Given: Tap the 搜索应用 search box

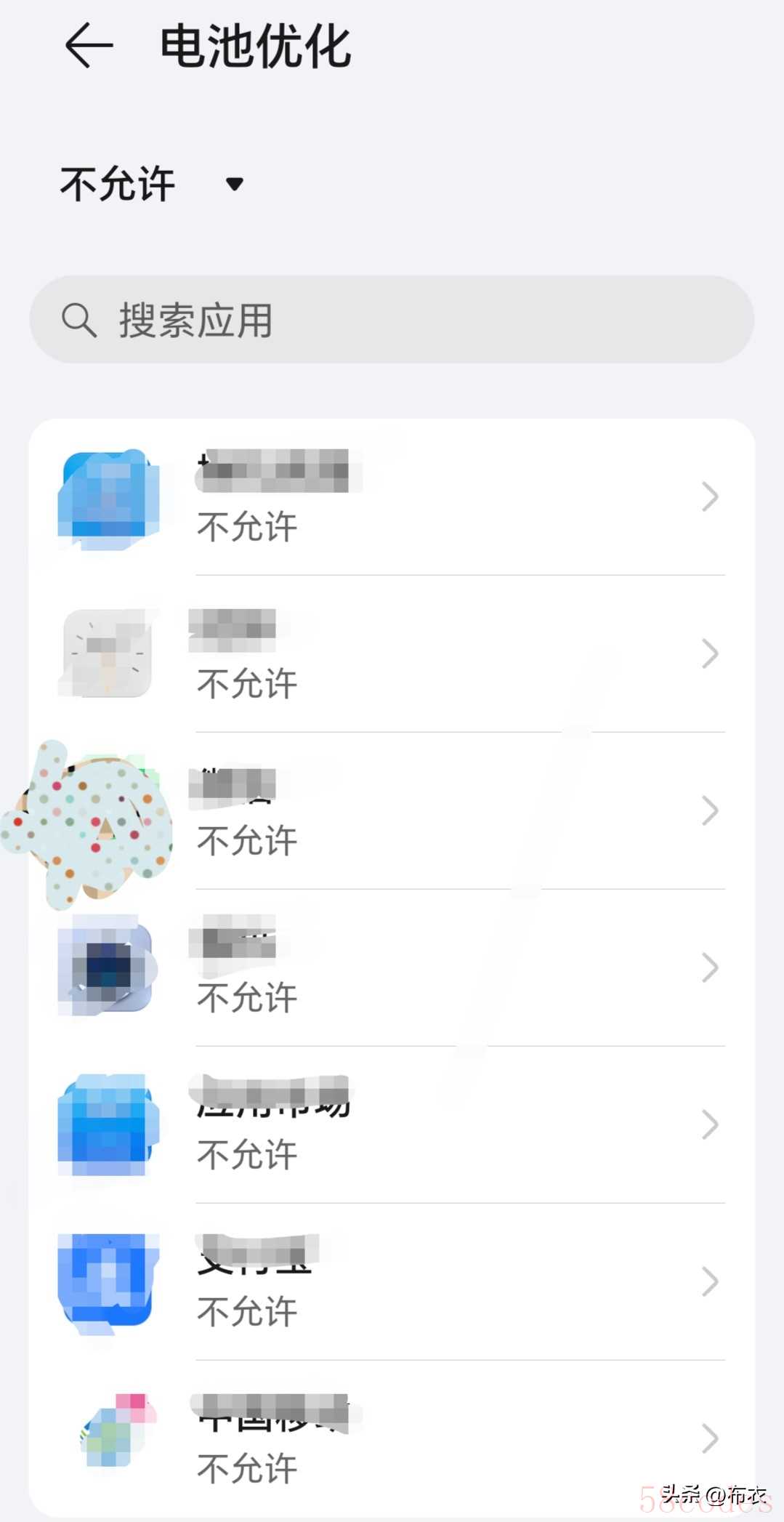Looking at the screenshot, I should (x=391, y=319).
